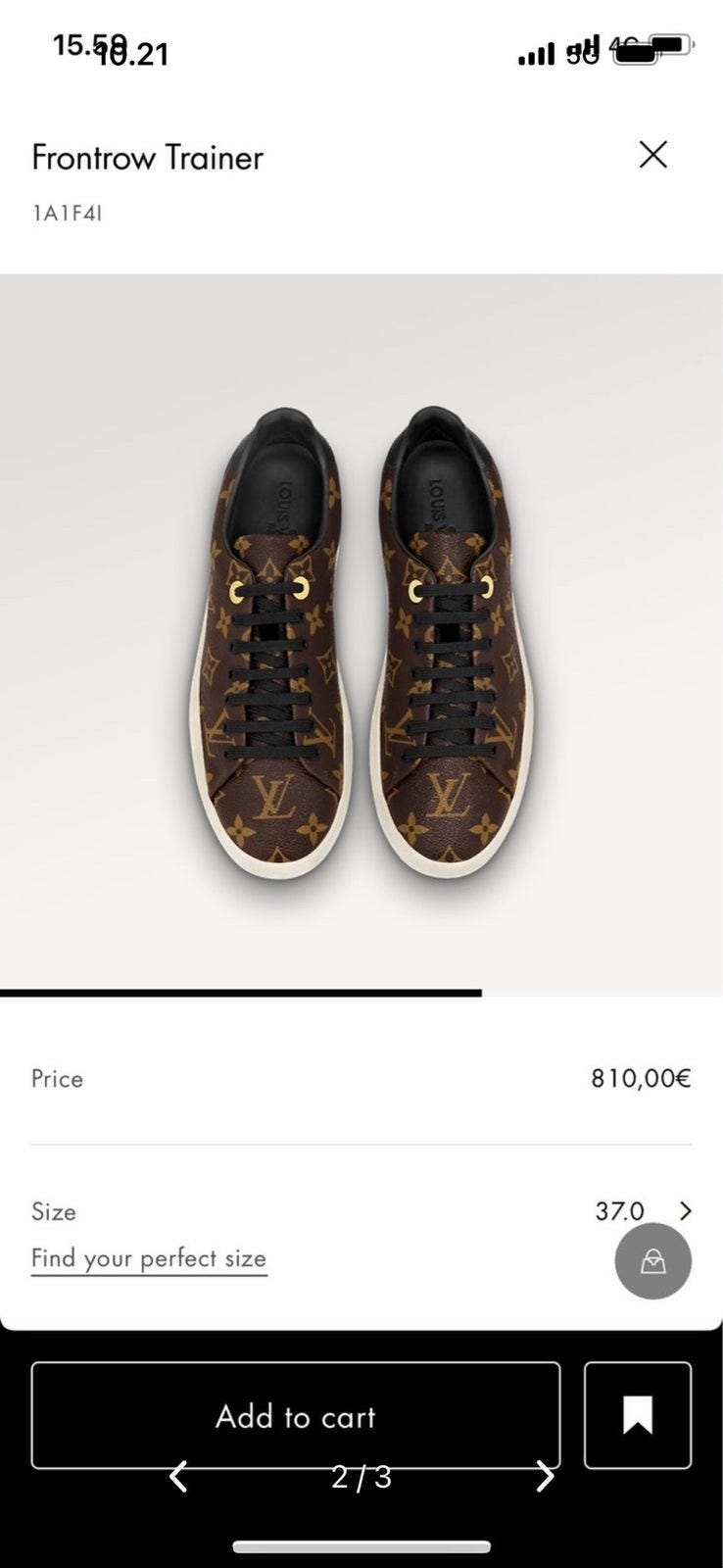Open the size selector showing 37.0
Image resolution: width=723 pixels, height=1568 pixels.
point(643,1211)
